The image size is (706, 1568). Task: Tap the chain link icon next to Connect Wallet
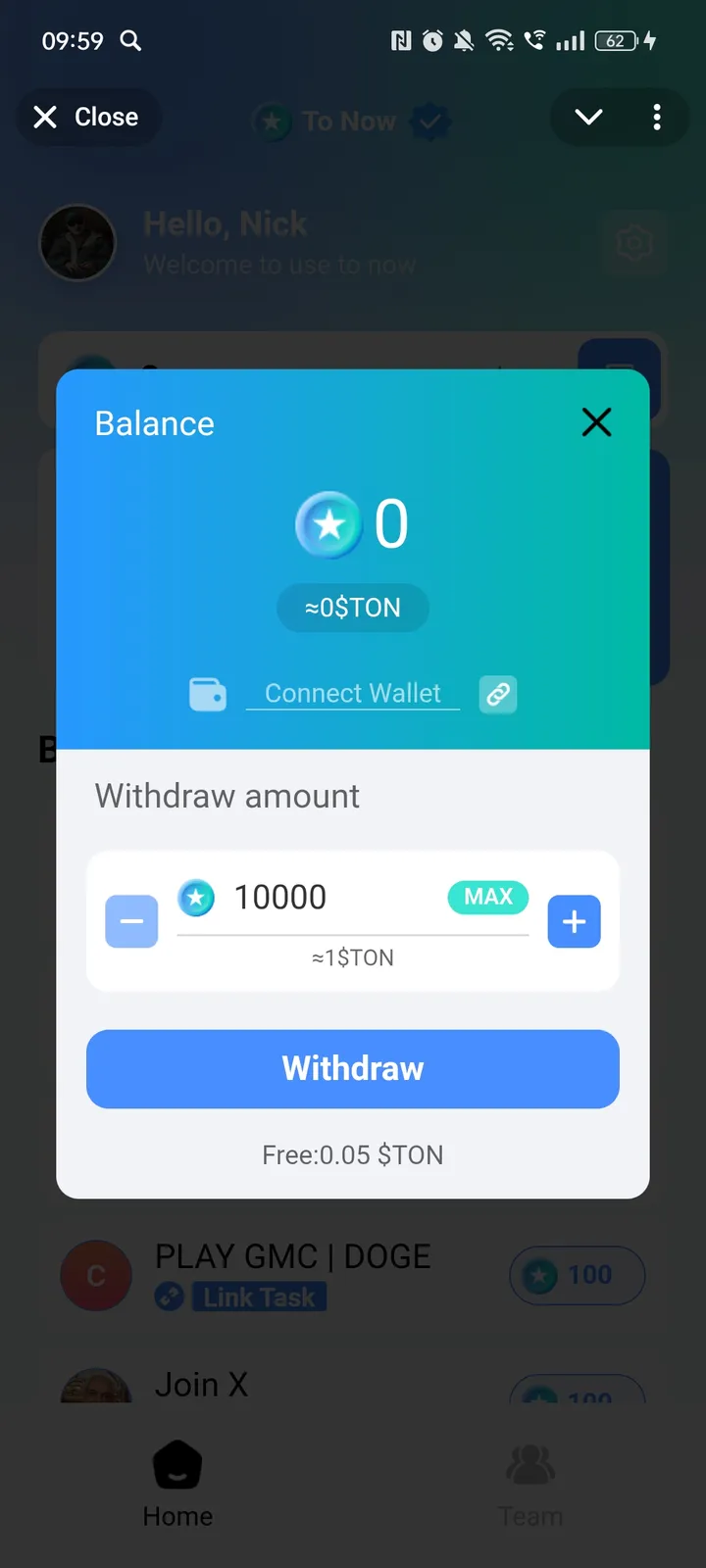498,694
